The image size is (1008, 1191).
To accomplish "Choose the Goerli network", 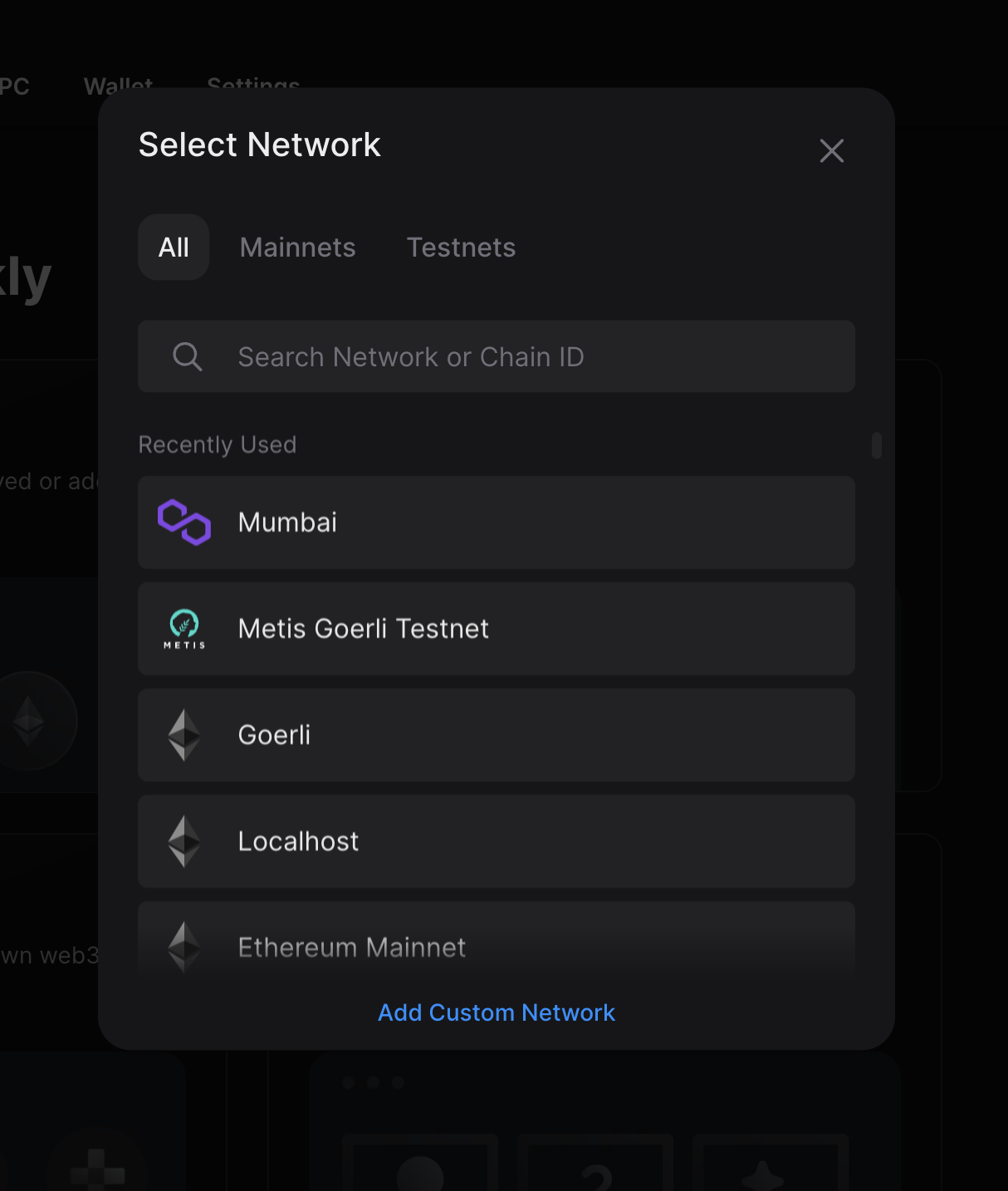I will pyautogui.click(x=496, y=735).
